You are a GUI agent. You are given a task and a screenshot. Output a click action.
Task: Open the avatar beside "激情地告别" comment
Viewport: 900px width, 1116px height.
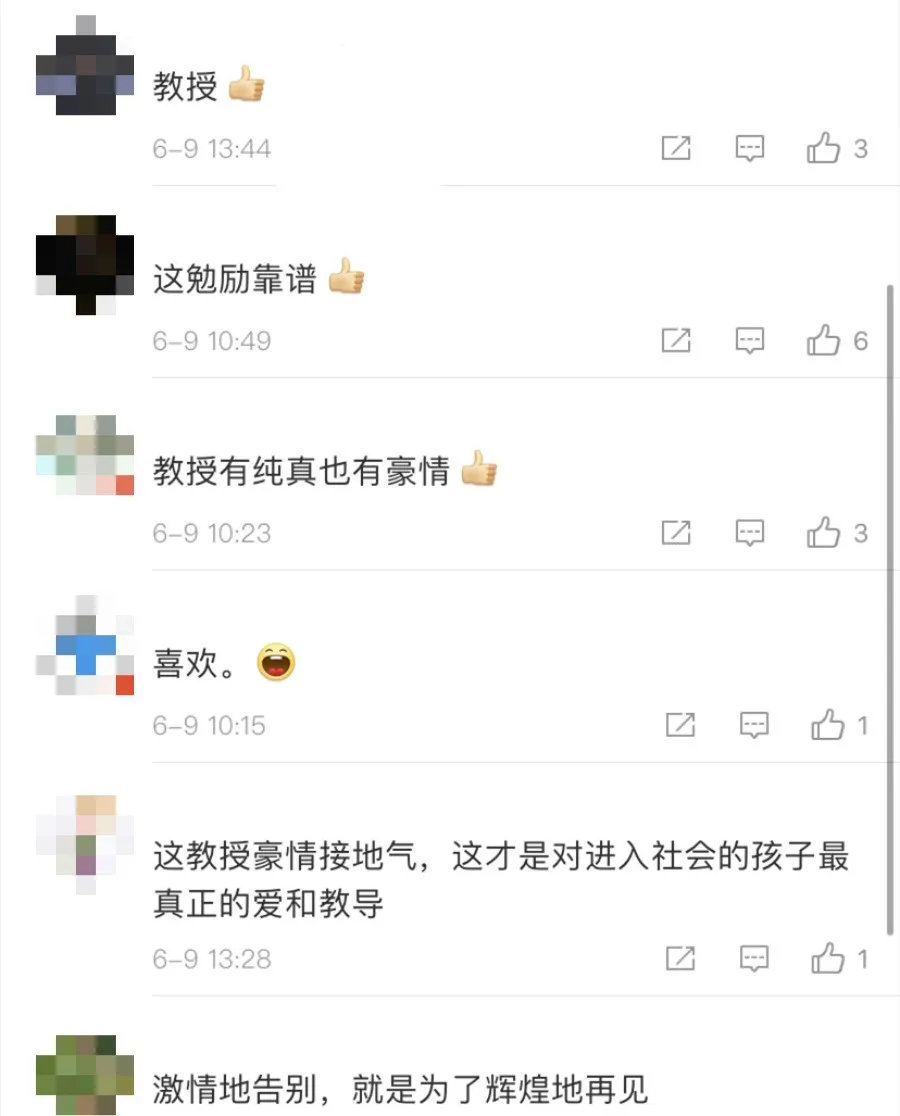[85, 1076]
